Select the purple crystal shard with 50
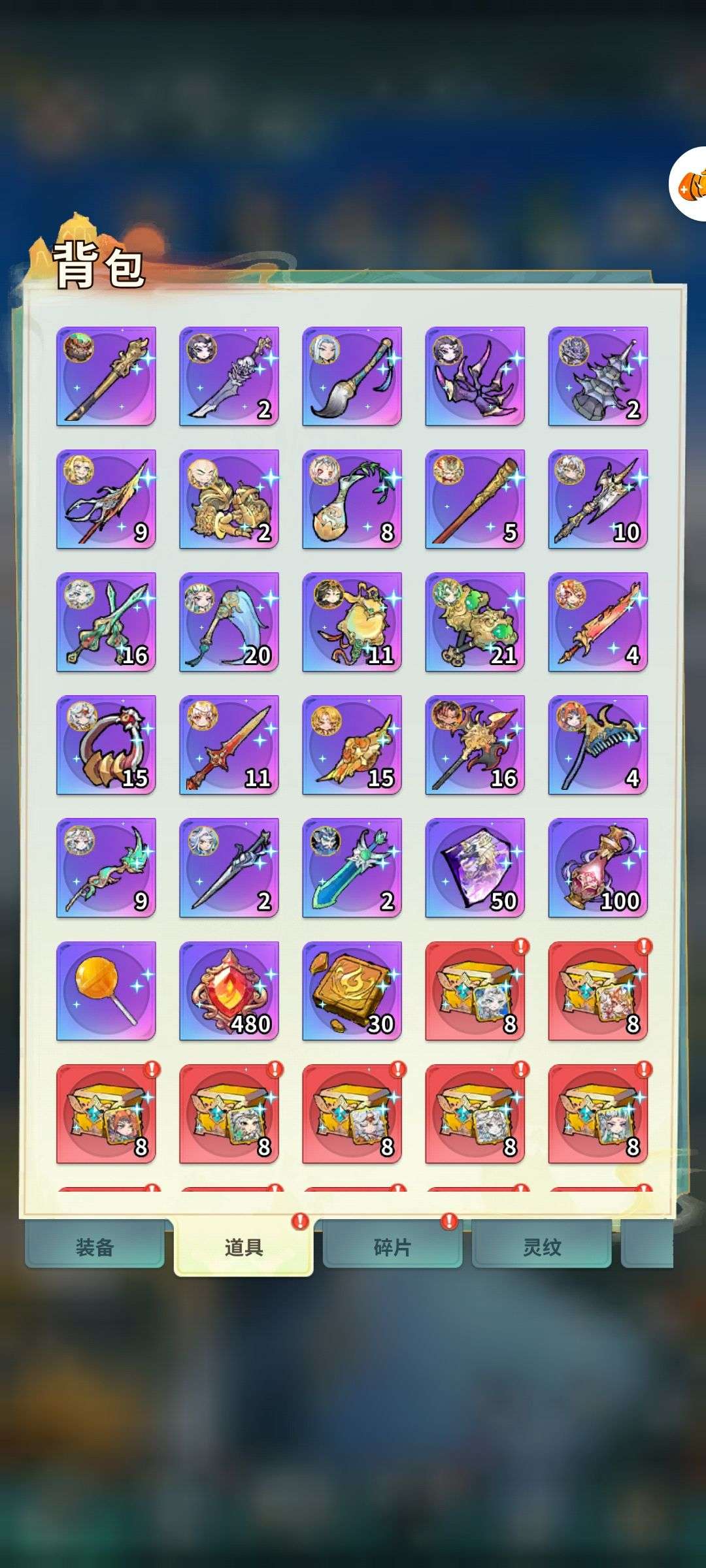Viewport: 706px width, 1568px height. (475, 868)
